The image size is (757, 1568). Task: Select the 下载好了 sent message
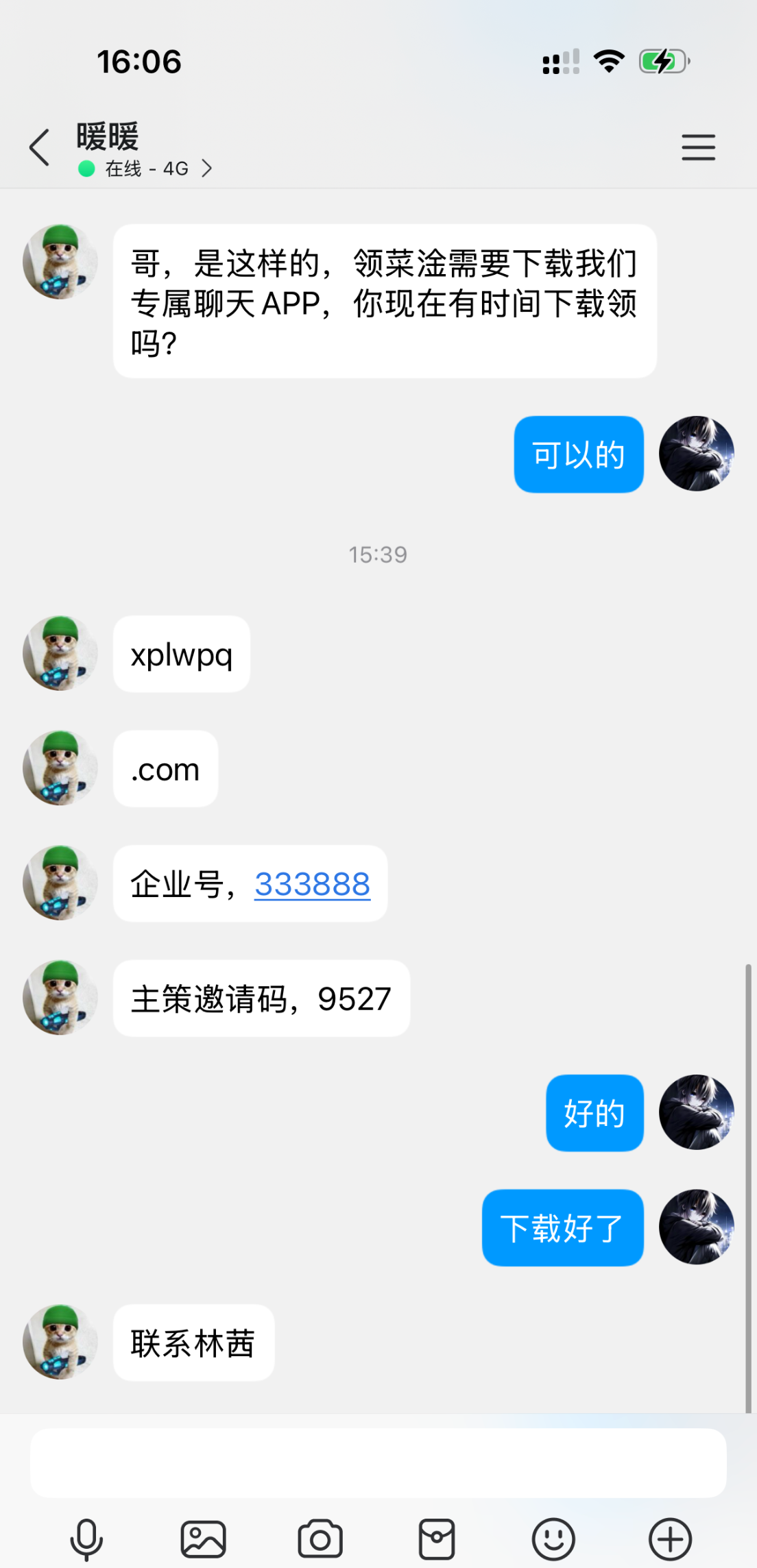click(562, 1227)
